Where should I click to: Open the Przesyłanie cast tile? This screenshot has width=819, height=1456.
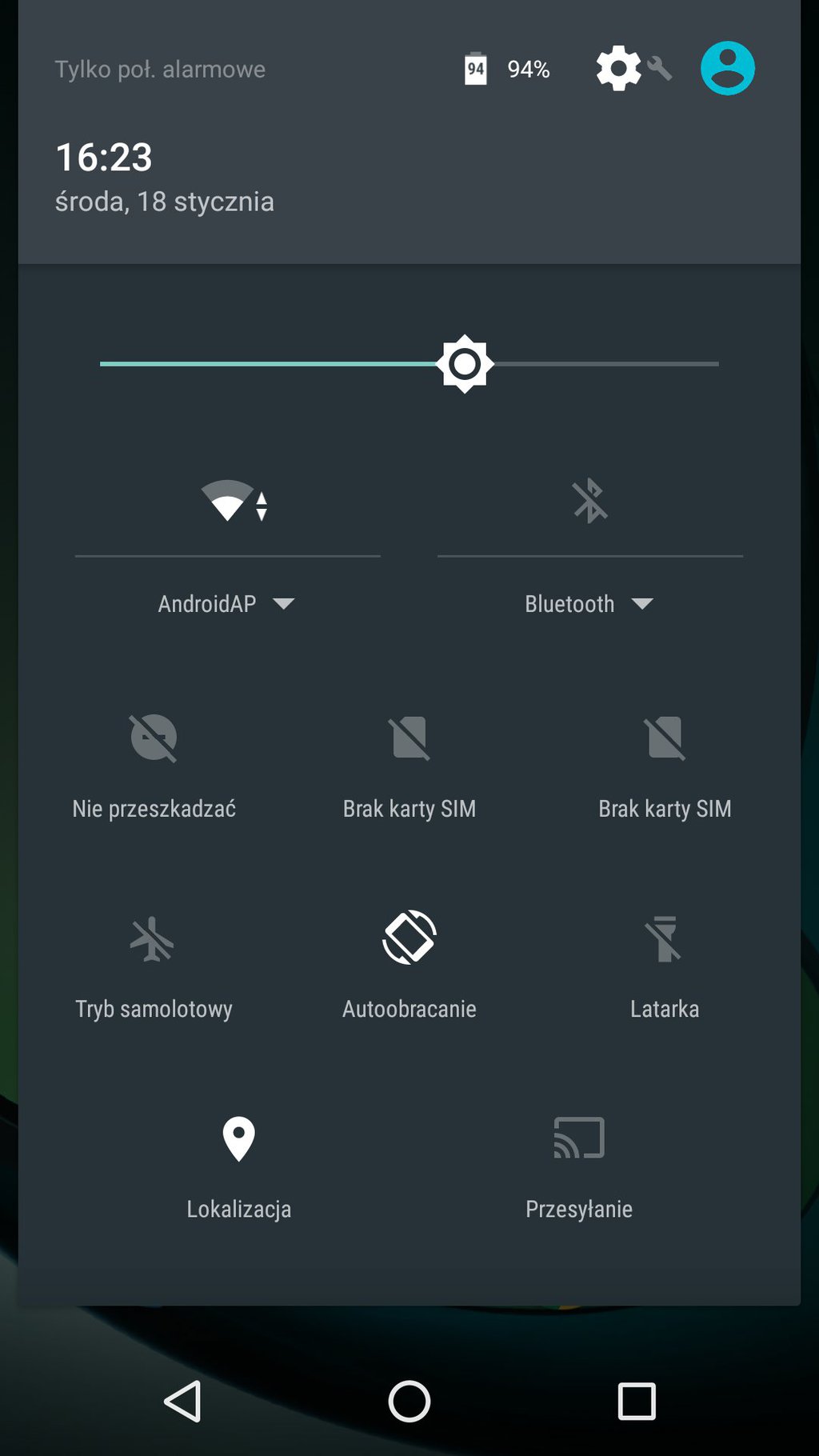point(579,1139)
